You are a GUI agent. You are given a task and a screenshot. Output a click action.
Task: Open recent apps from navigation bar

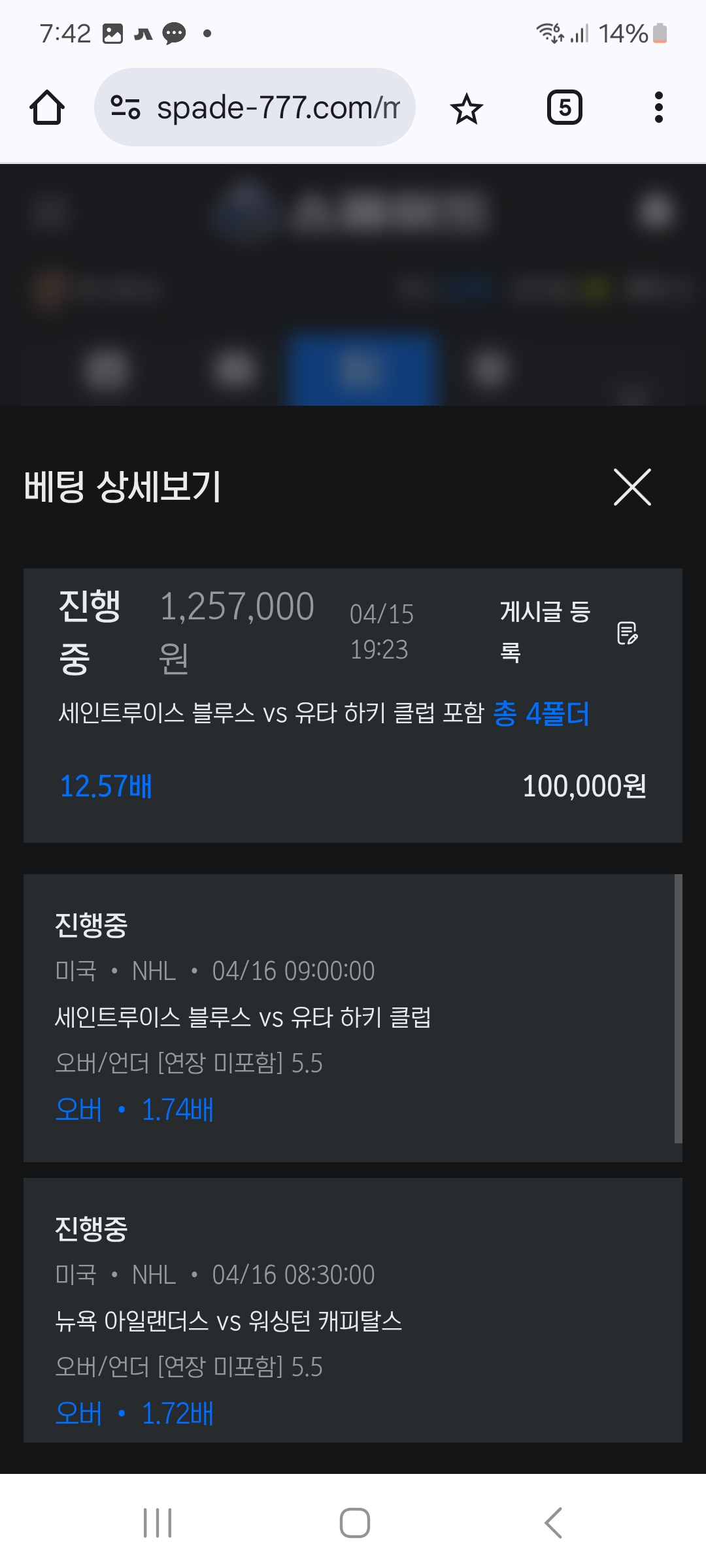point(158,1523)
